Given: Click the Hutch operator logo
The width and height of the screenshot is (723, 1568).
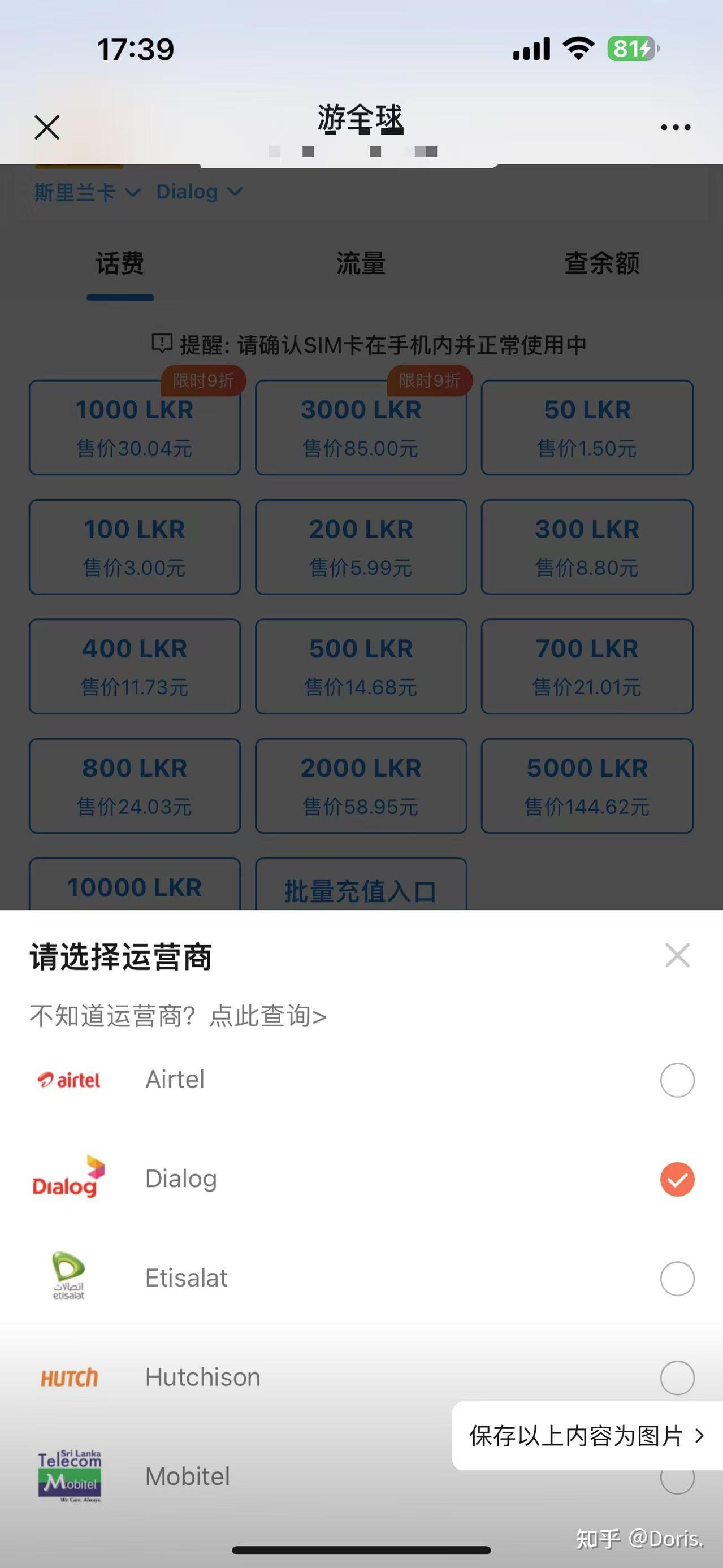Looking at the screenshot, I should pyautogui.click(x=68, y=1378).
